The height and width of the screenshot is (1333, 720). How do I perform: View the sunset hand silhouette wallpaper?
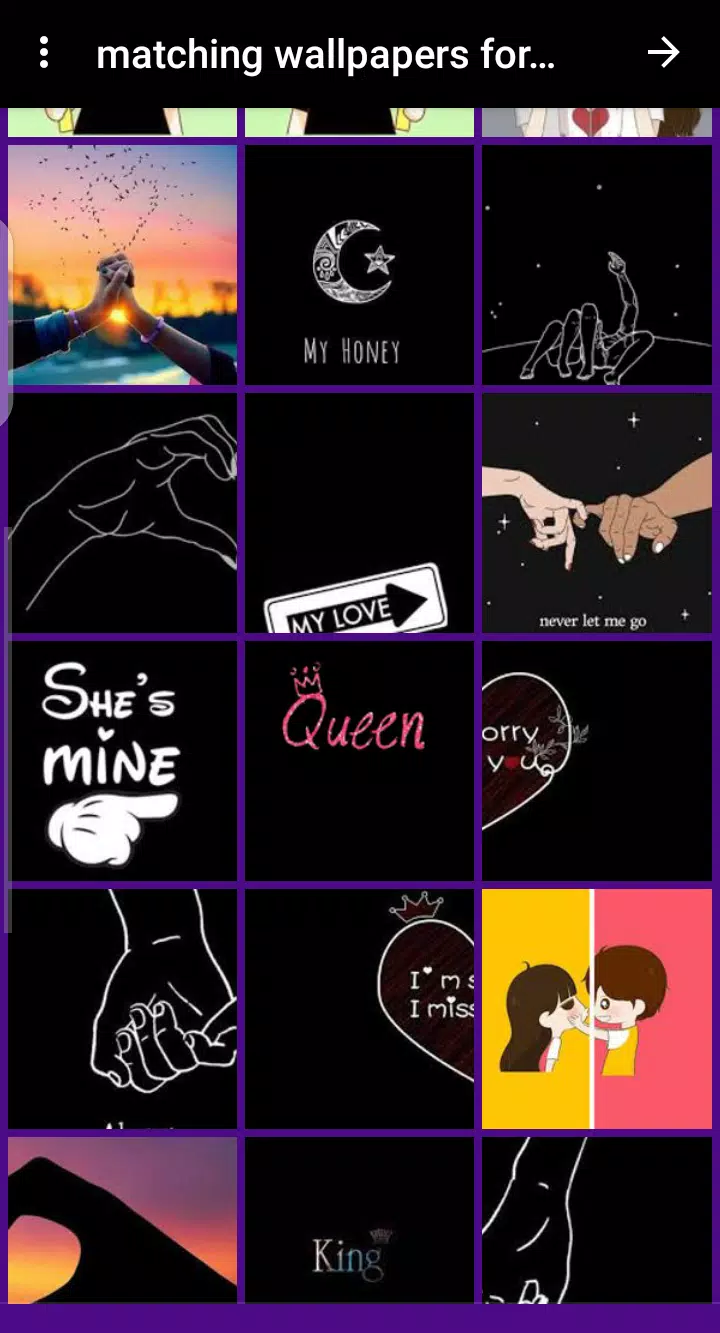point(123,1220)
